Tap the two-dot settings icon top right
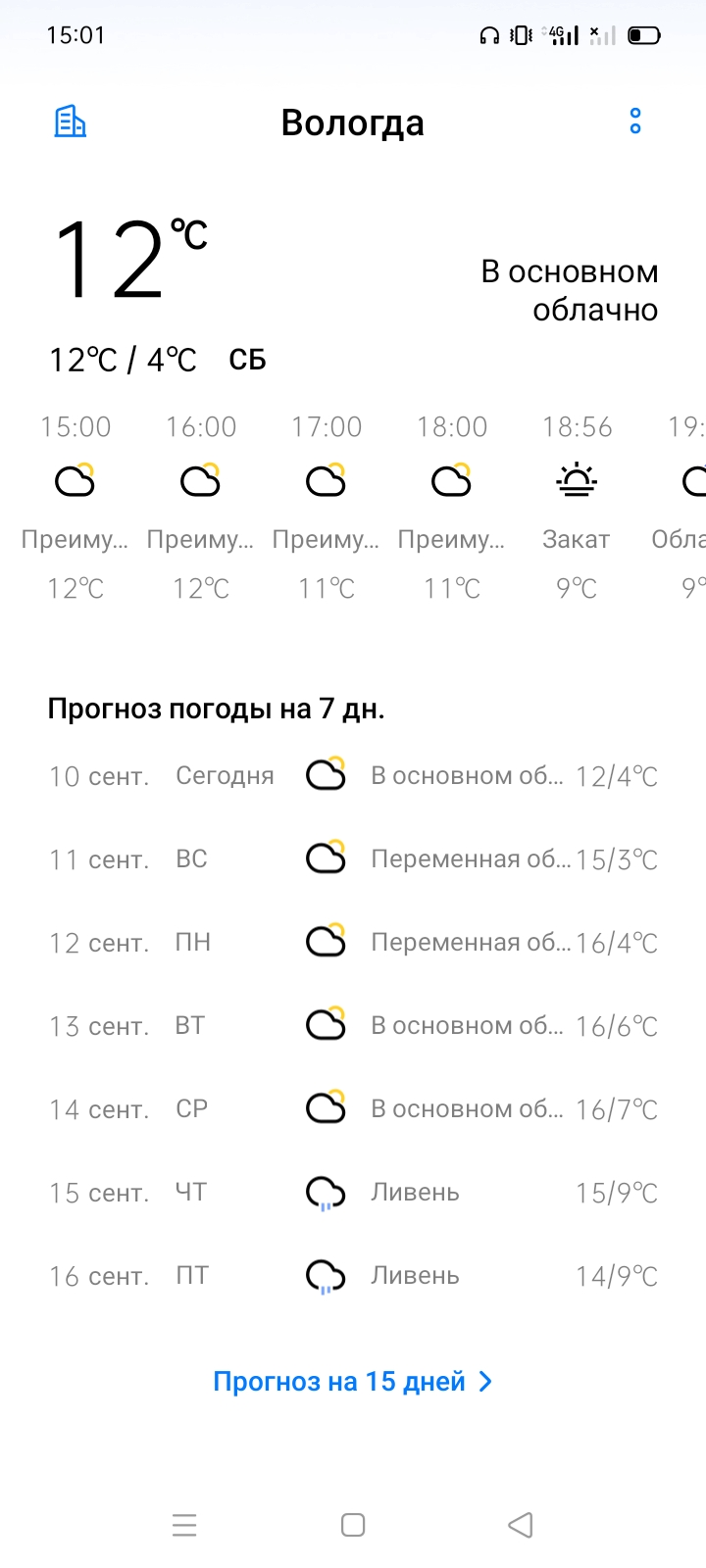 [x=635, y=122]
